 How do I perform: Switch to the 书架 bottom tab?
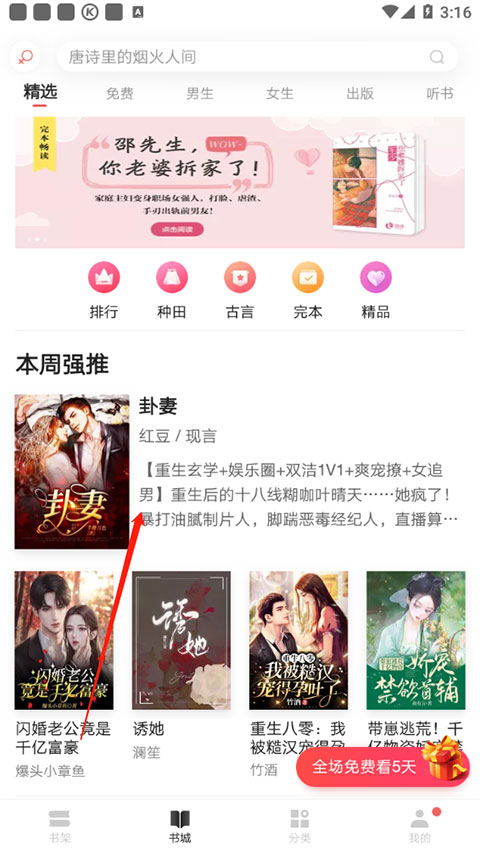[60, 826]
